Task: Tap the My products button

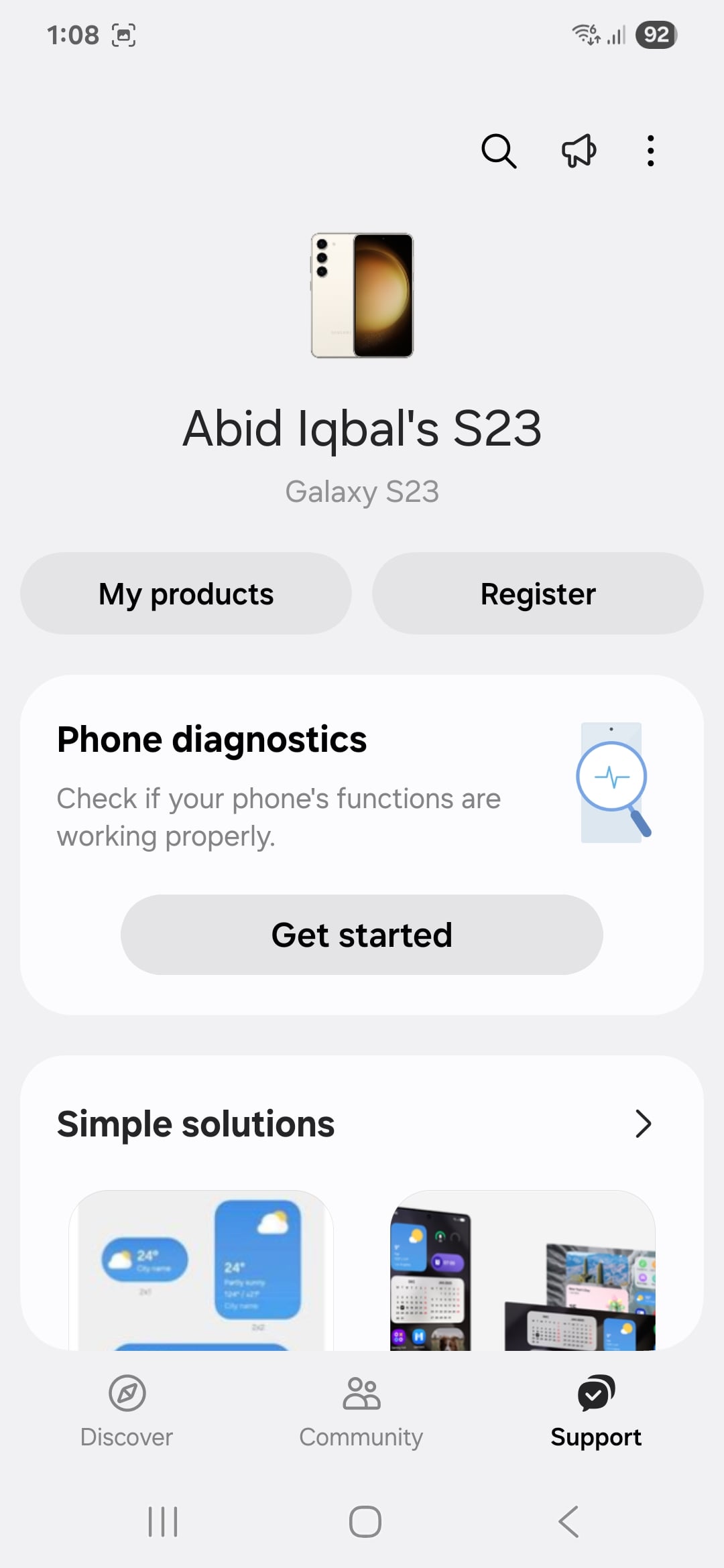Action: (x=186, y=594)
